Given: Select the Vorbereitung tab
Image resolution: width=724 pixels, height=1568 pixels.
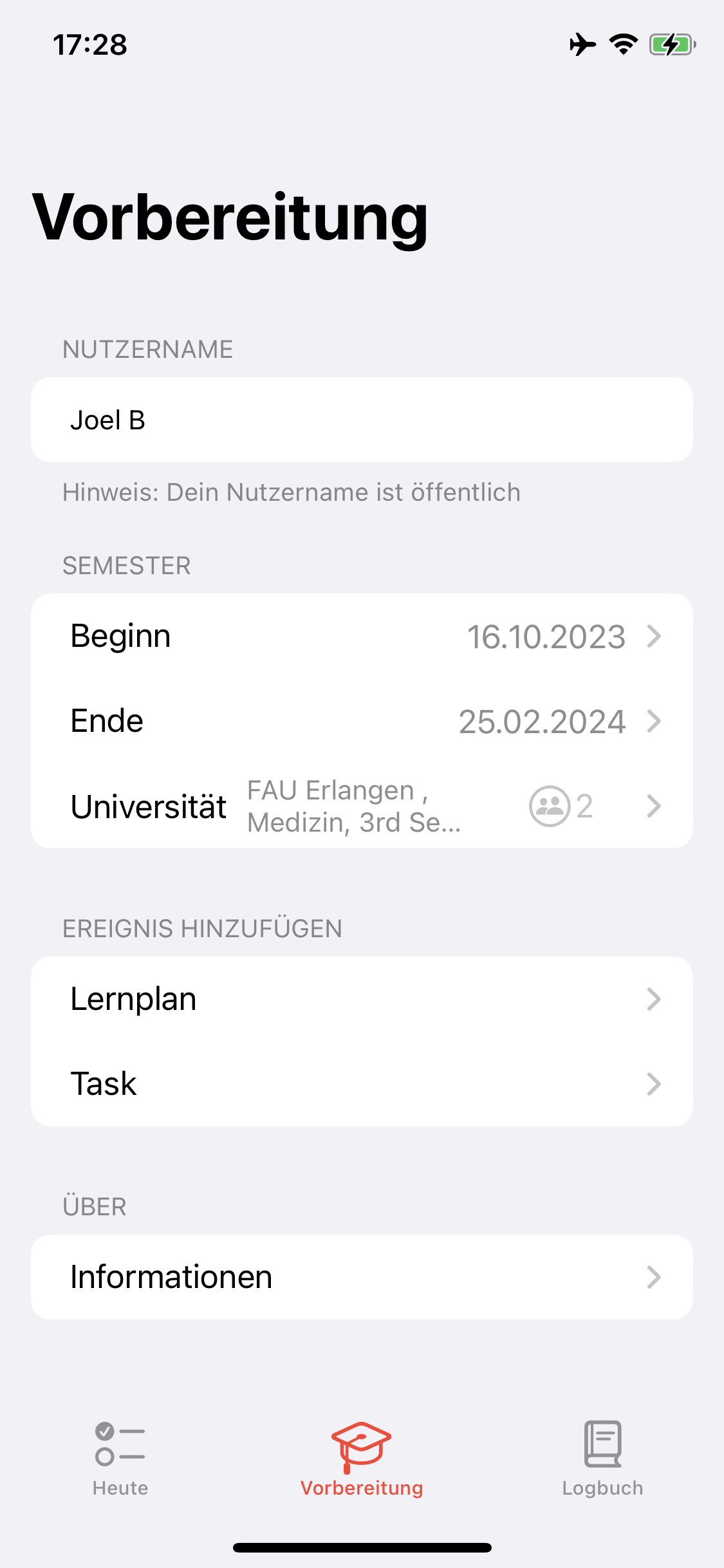Looking at the screenshot, I should [362, 1459].
